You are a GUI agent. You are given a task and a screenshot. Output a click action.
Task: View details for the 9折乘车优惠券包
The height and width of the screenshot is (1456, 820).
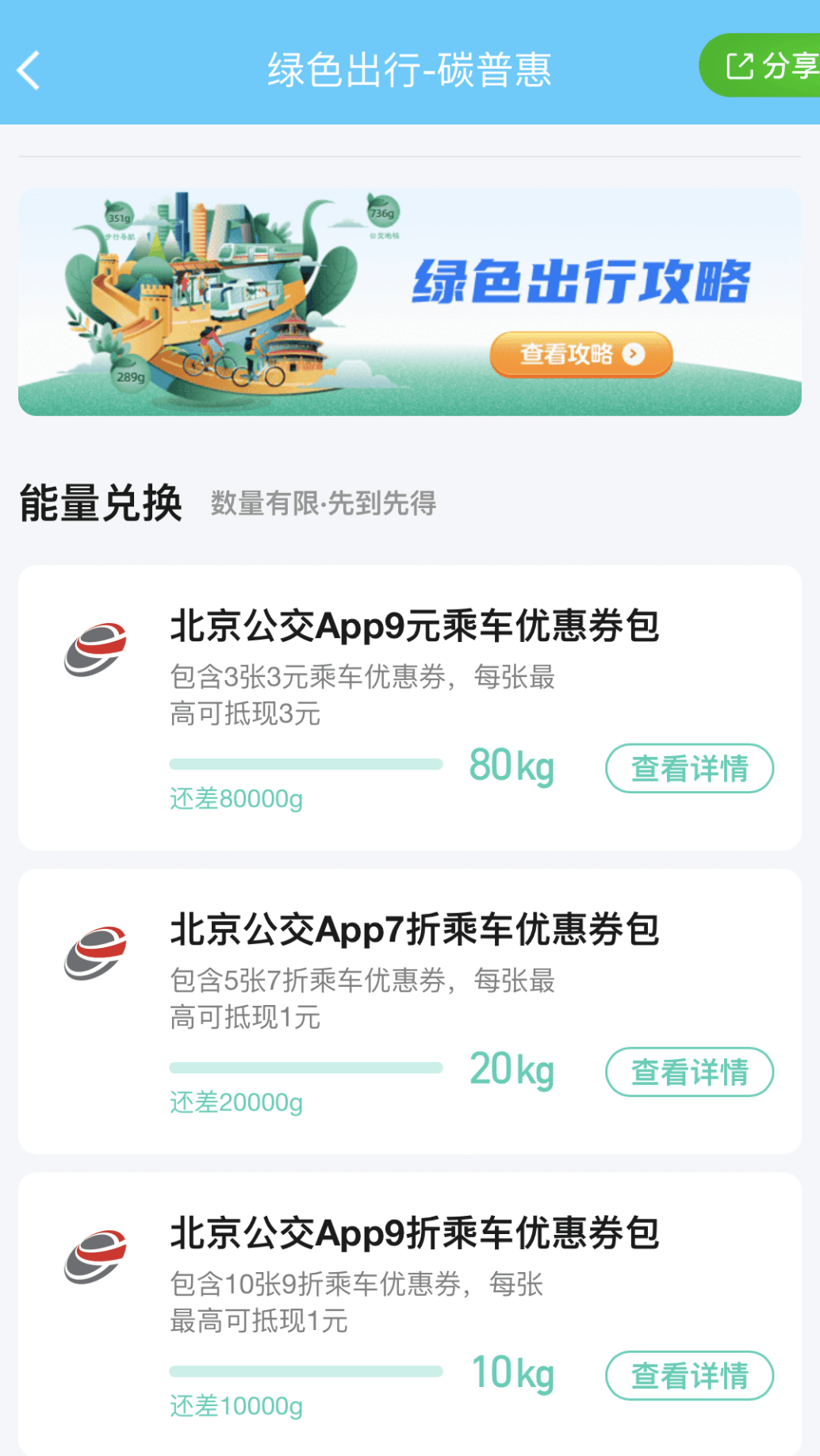689,1375
